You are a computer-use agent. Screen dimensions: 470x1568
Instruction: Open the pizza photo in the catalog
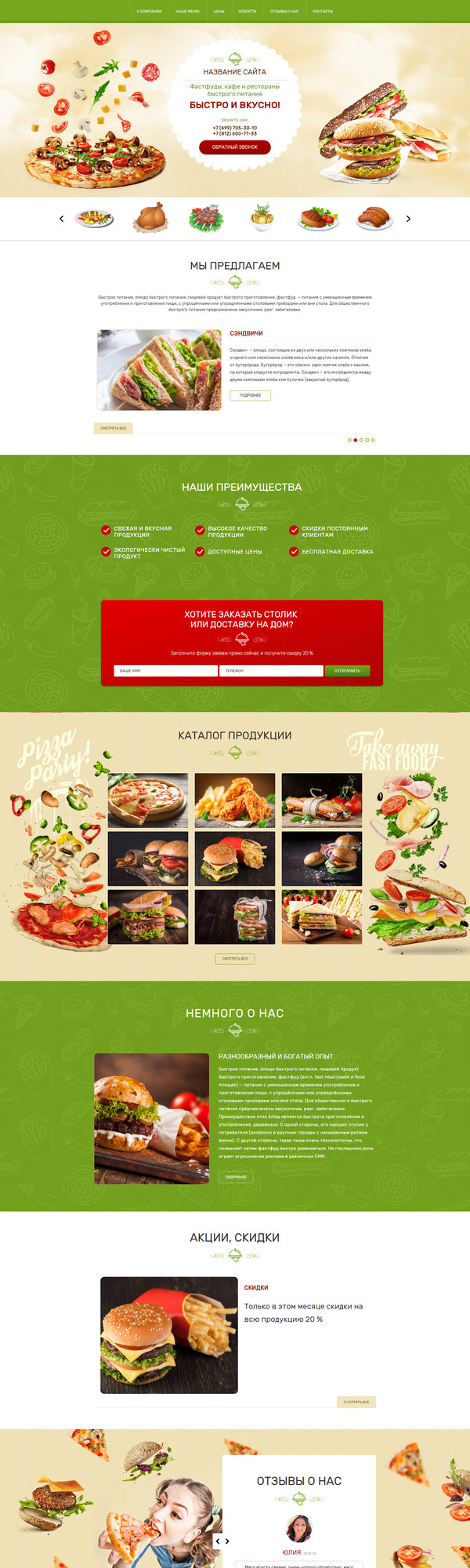click(x=148, y=800)
